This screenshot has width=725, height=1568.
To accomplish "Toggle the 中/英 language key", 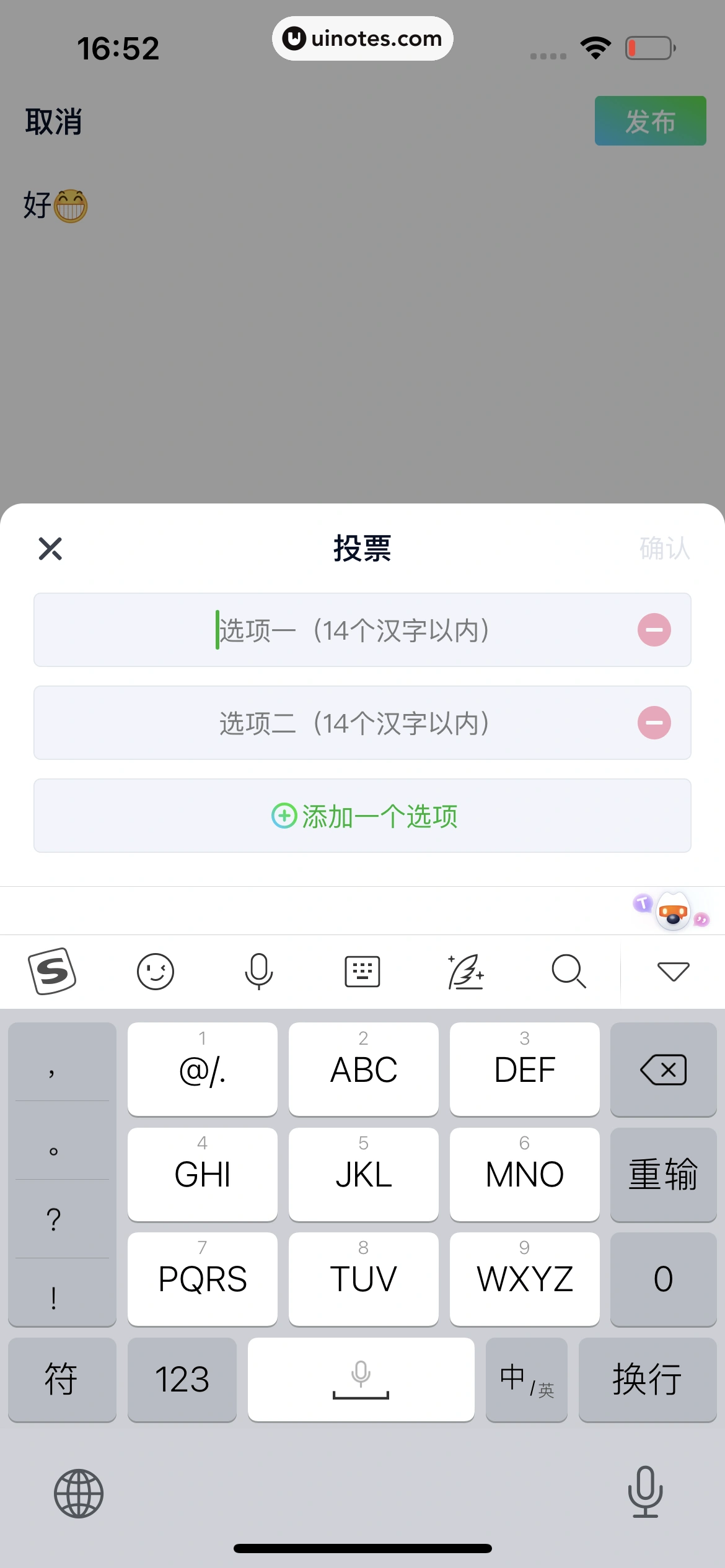I will click(526, 1380).
